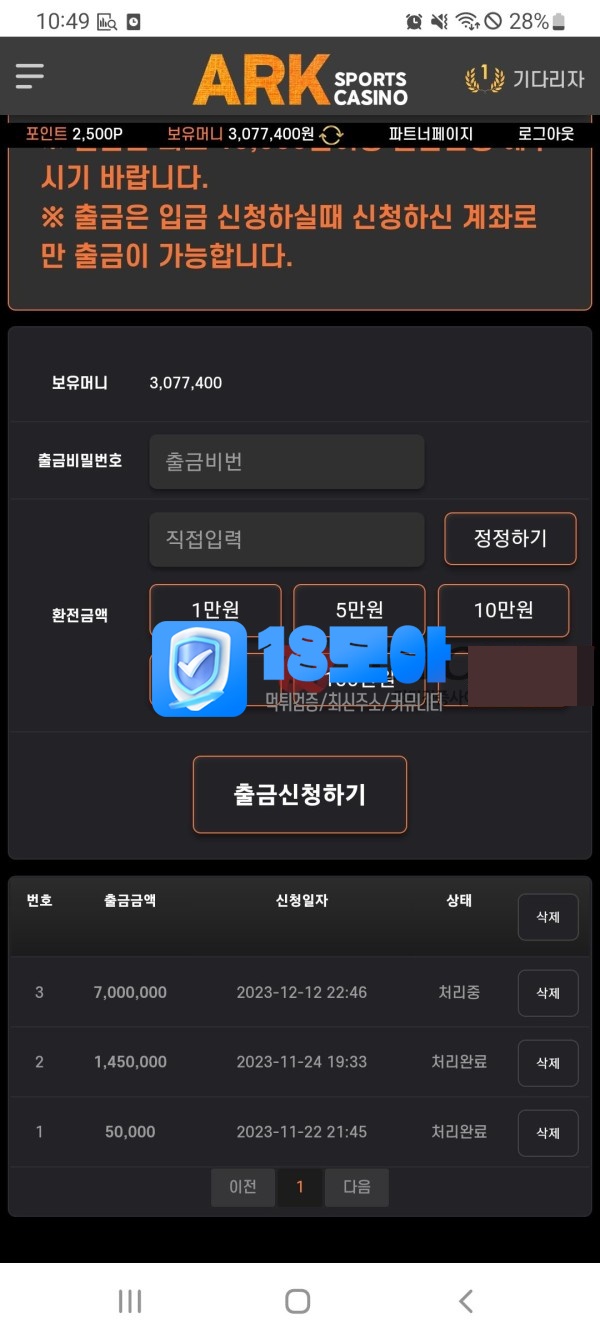Submit with 출금신청하기 button

tap(300, 795)
